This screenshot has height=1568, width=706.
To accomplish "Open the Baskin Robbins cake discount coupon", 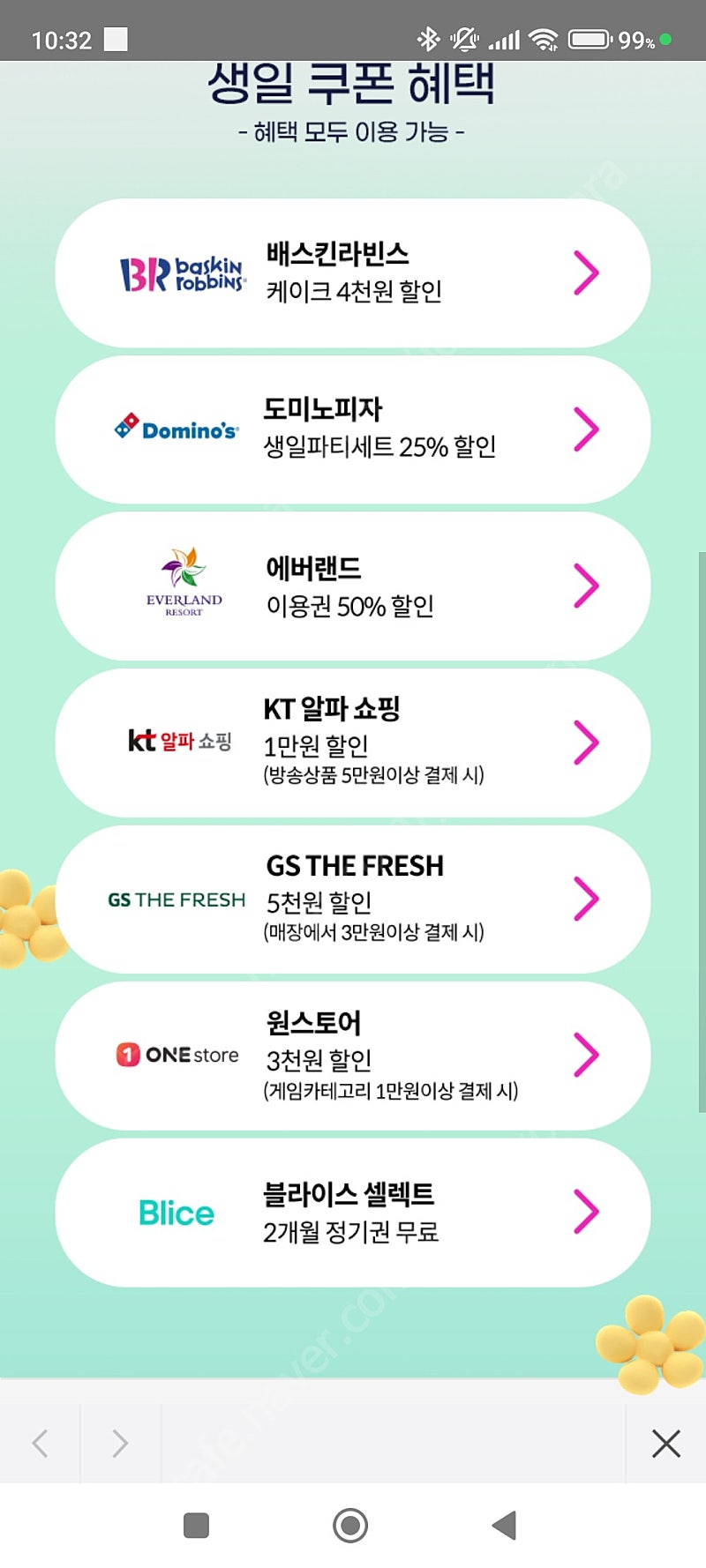I will [353, 273].
